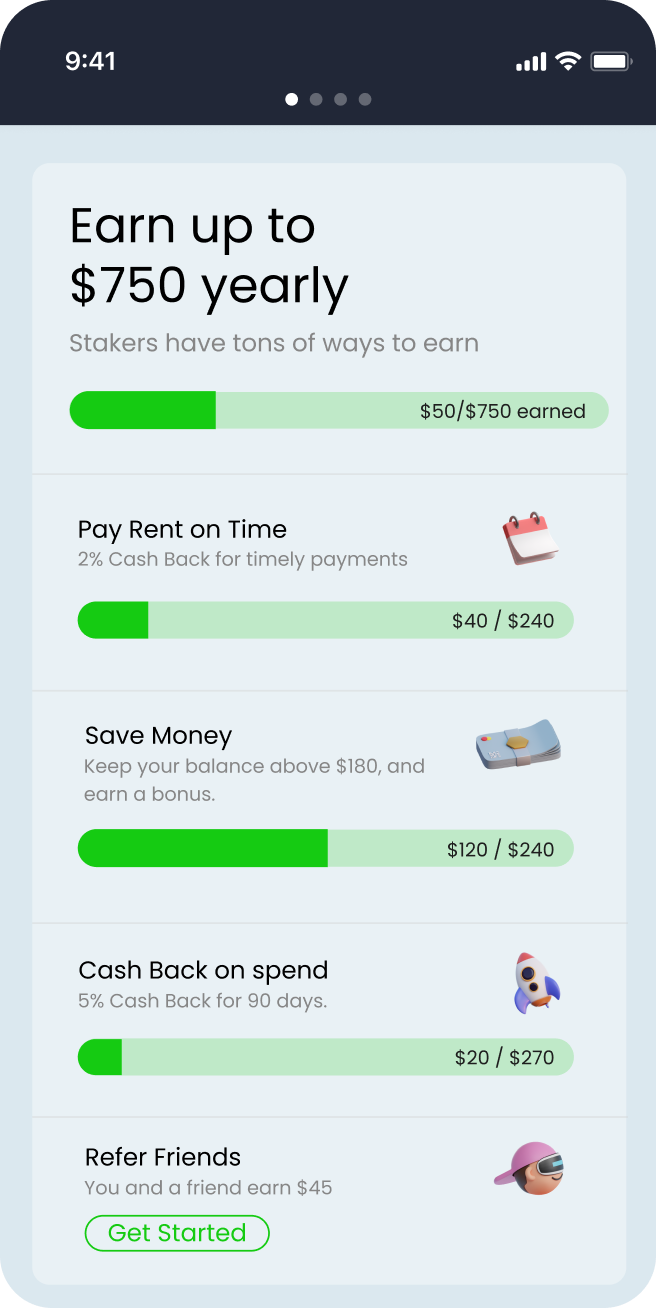The height and width of the screenshot is (1308, 656).
Task: Go to the second page indicator dot
Action: click(316, 99)
